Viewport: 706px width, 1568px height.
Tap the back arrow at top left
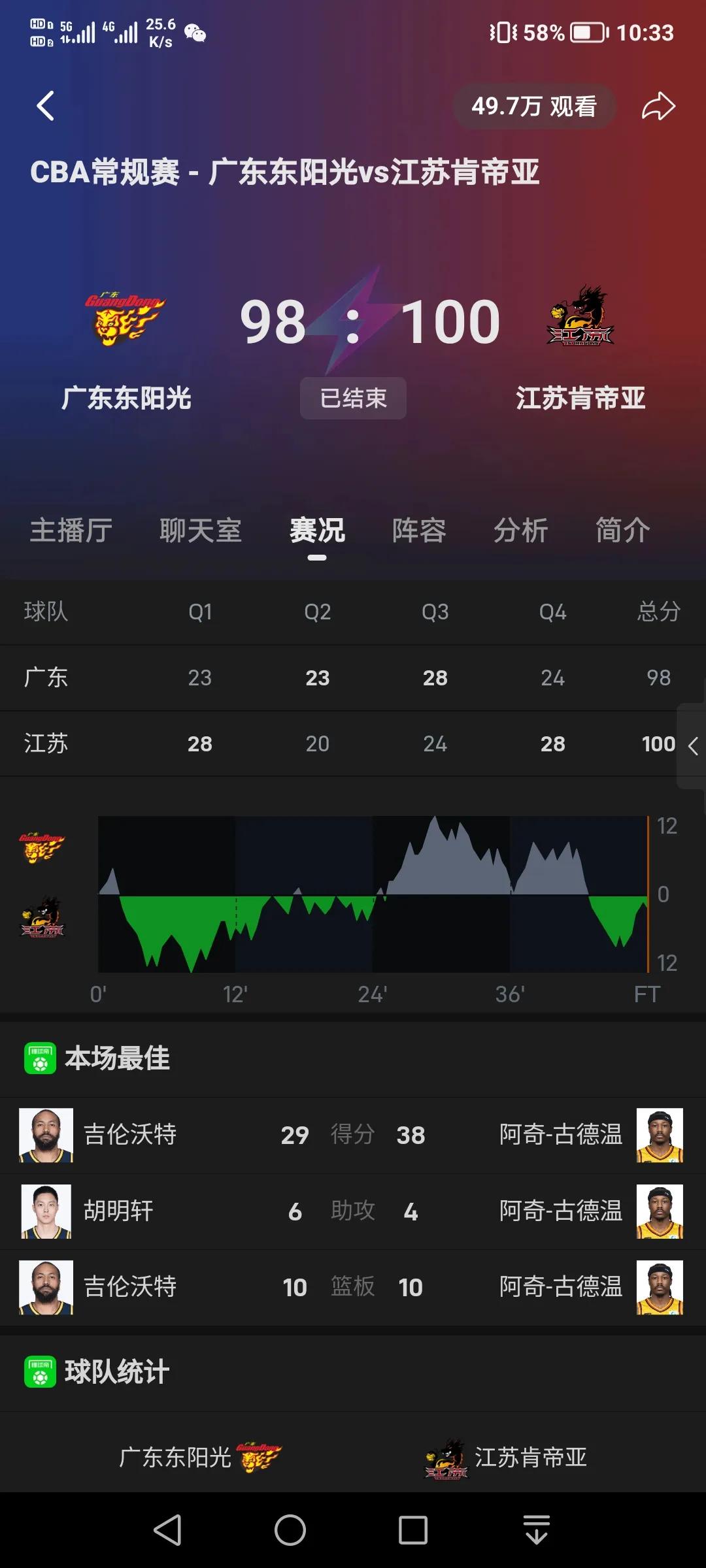click(46, 105)
